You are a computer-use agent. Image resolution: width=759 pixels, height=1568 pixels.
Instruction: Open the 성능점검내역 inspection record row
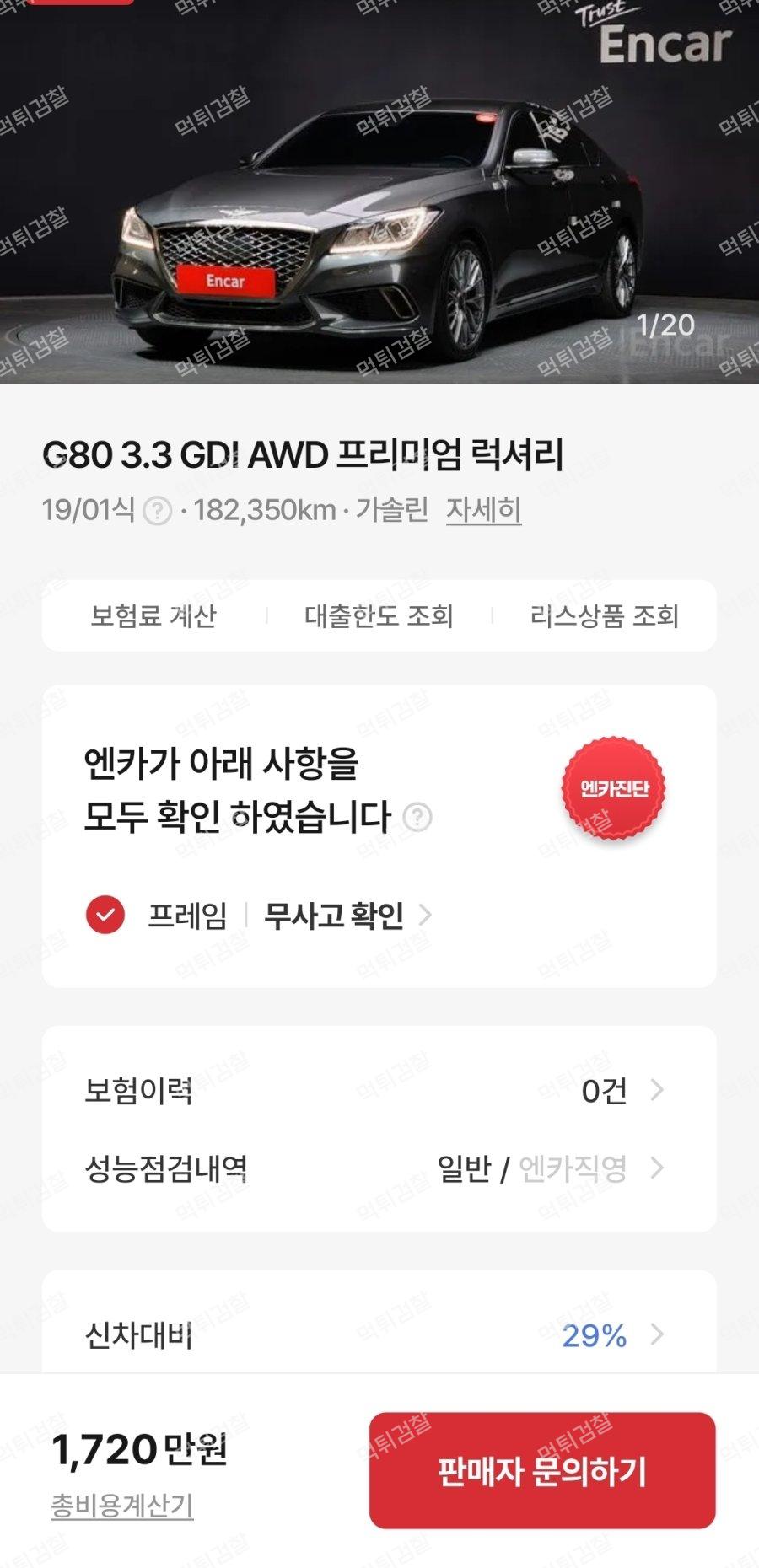(378, 1168)
